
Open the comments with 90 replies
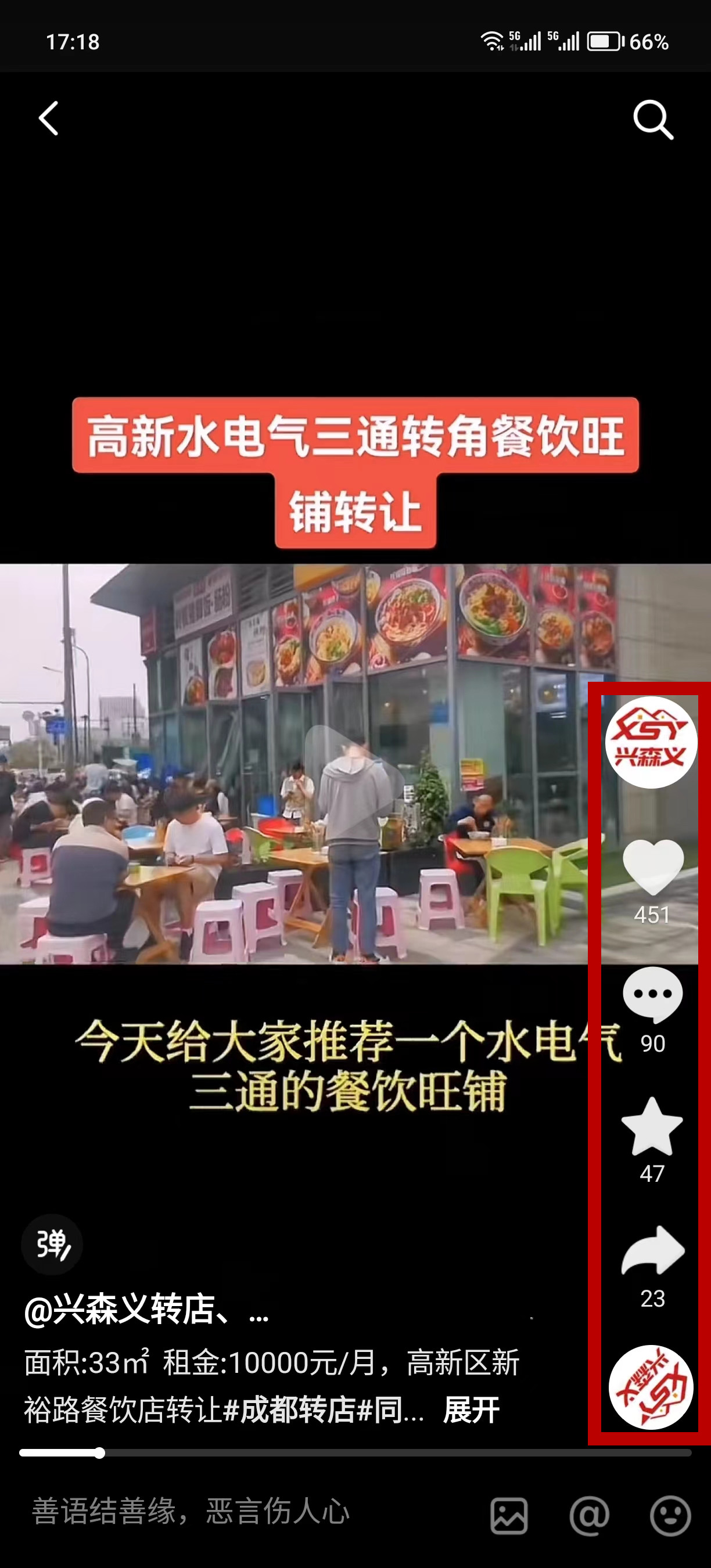click(x=652, y=995)
